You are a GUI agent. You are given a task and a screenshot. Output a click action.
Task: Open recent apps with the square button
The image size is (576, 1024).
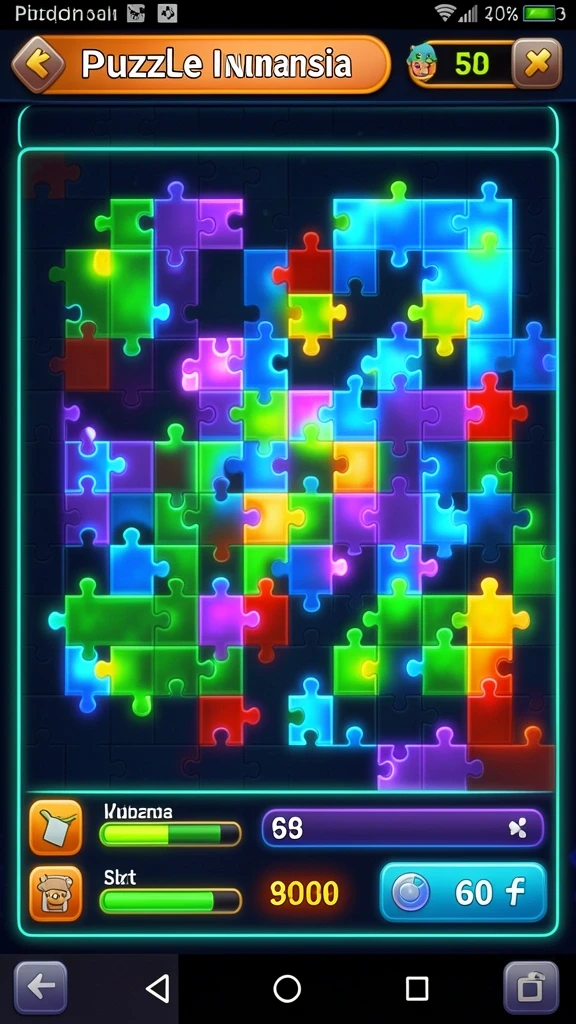coord(417,989)
